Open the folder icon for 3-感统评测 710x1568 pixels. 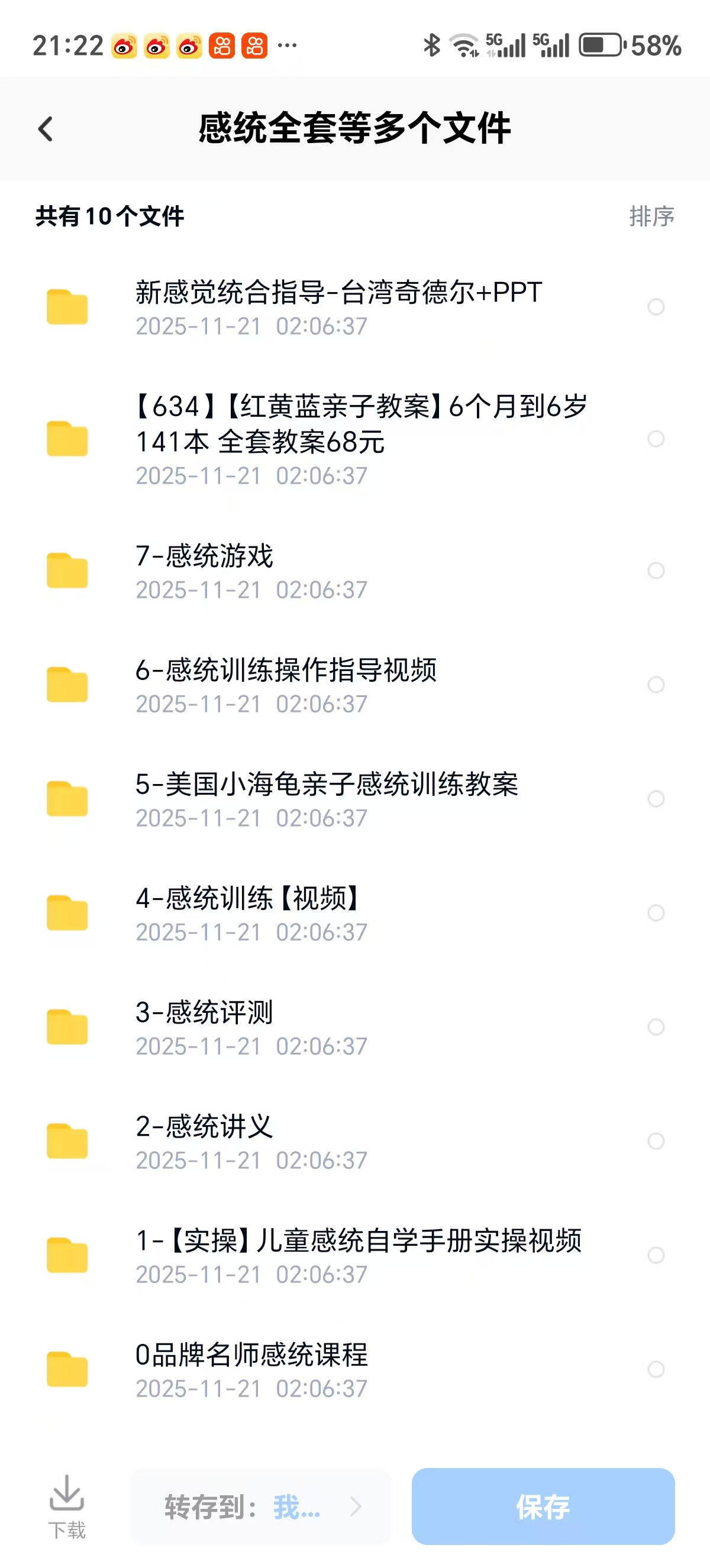(67, 1029)
